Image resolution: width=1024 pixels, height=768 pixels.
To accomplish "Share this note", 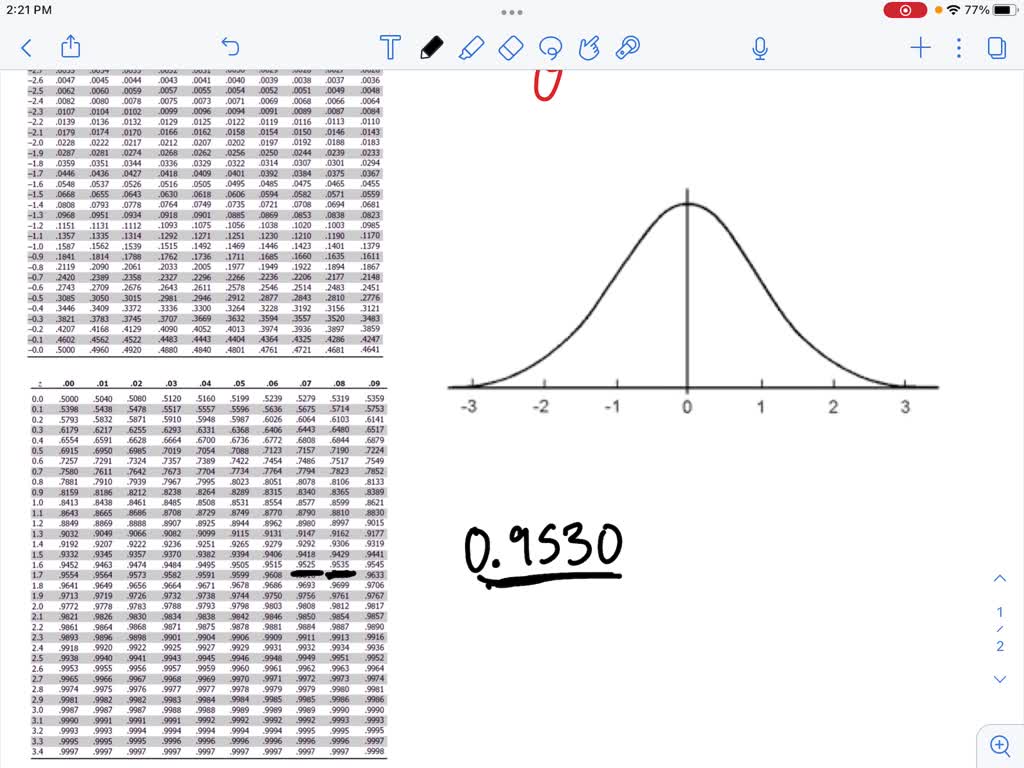I will click(x=71, y=47).
